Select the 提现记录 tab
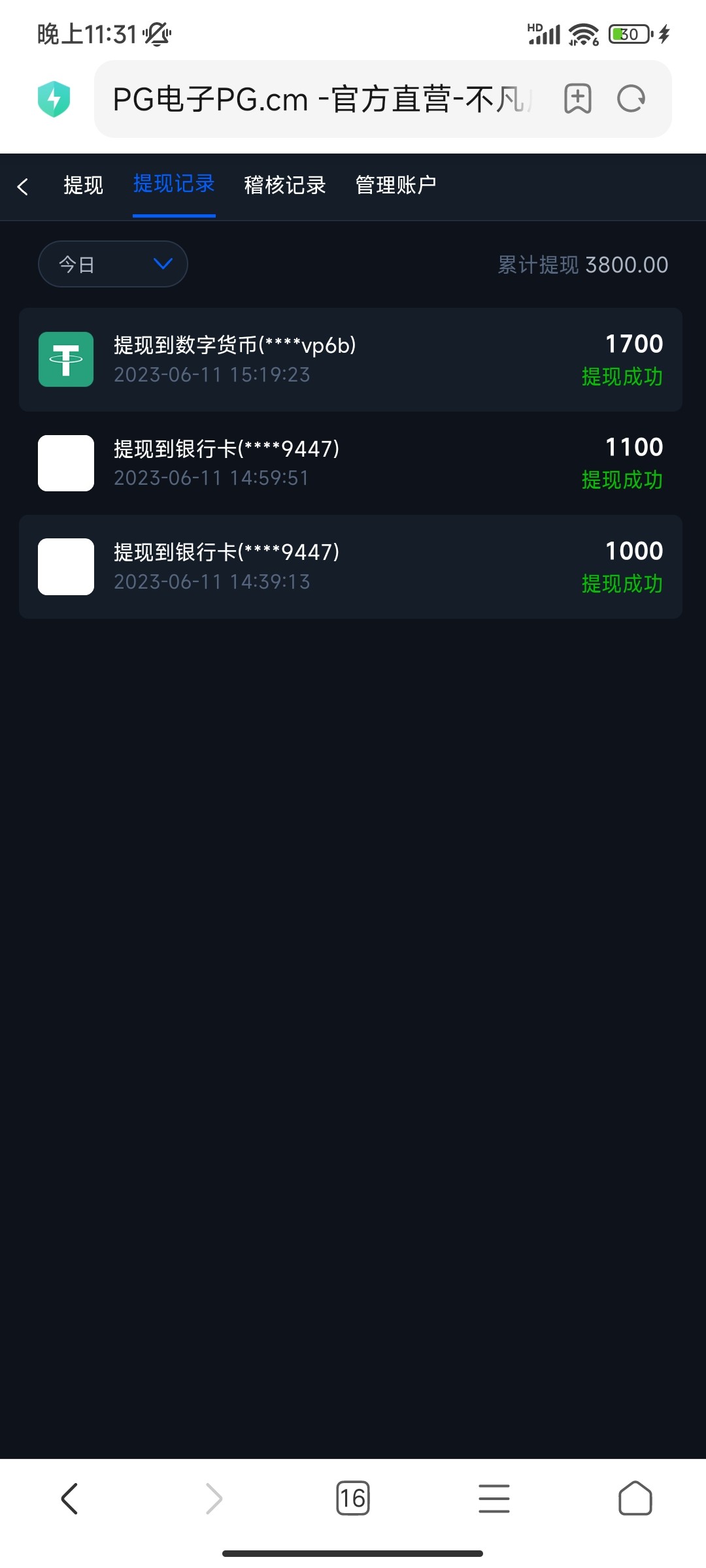This screenshot has width=706, height=1568. click(x=174, y=184)
